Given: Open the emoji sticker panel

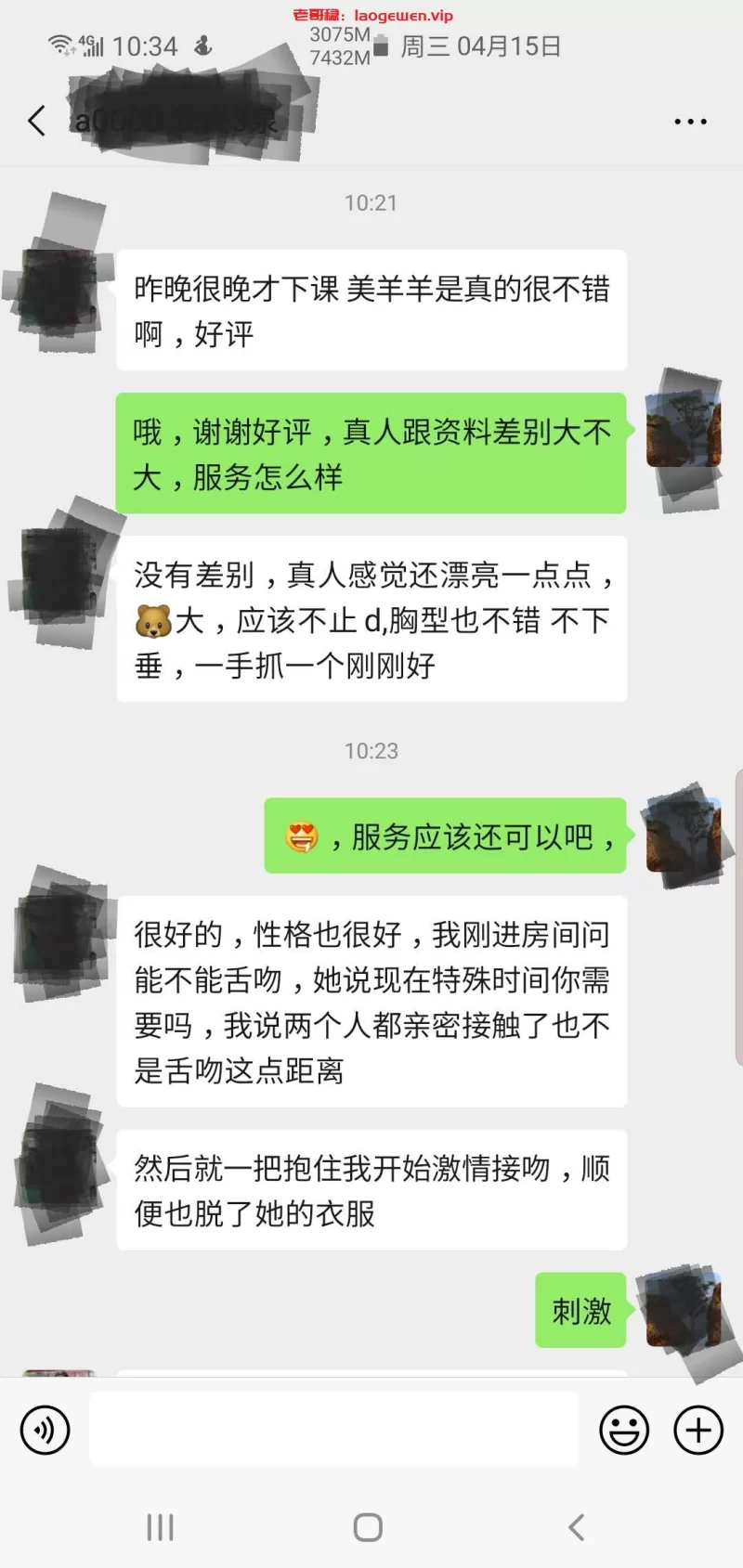Looking at the screenshot, I should [624, 1430].
